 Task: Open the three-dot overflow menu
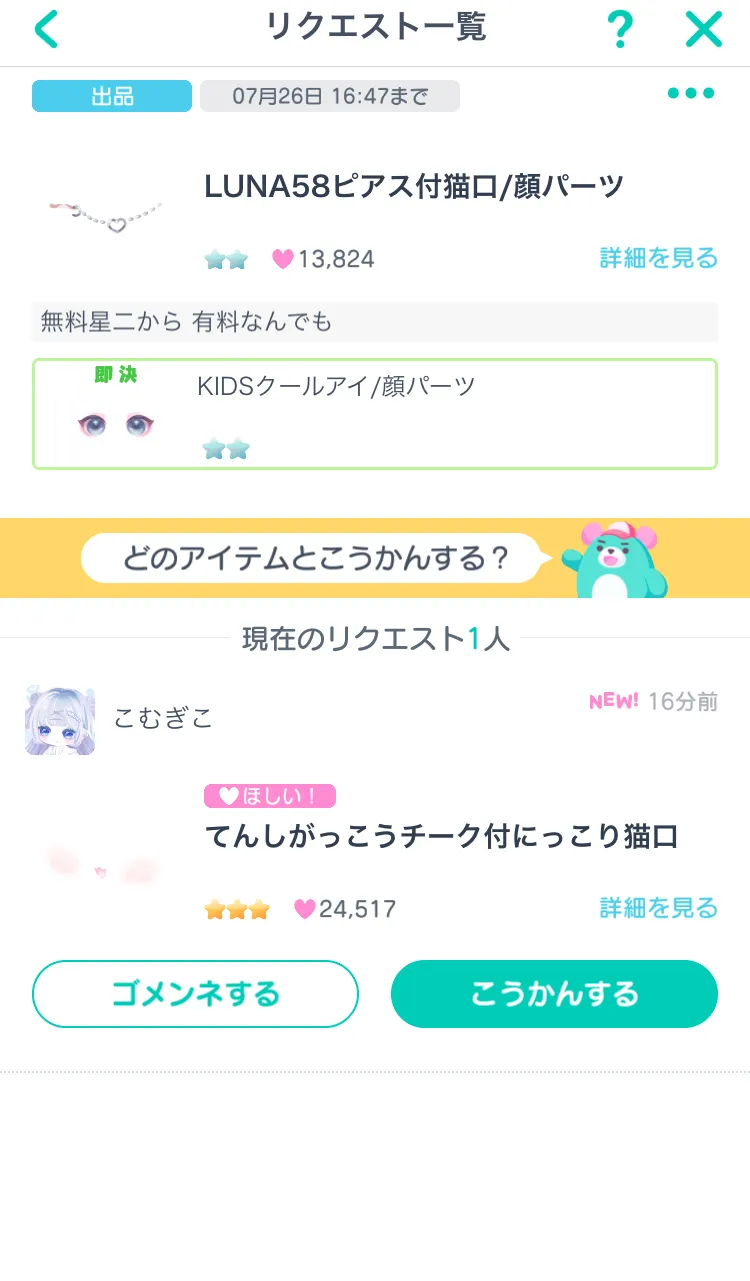(x=691, y=94)
